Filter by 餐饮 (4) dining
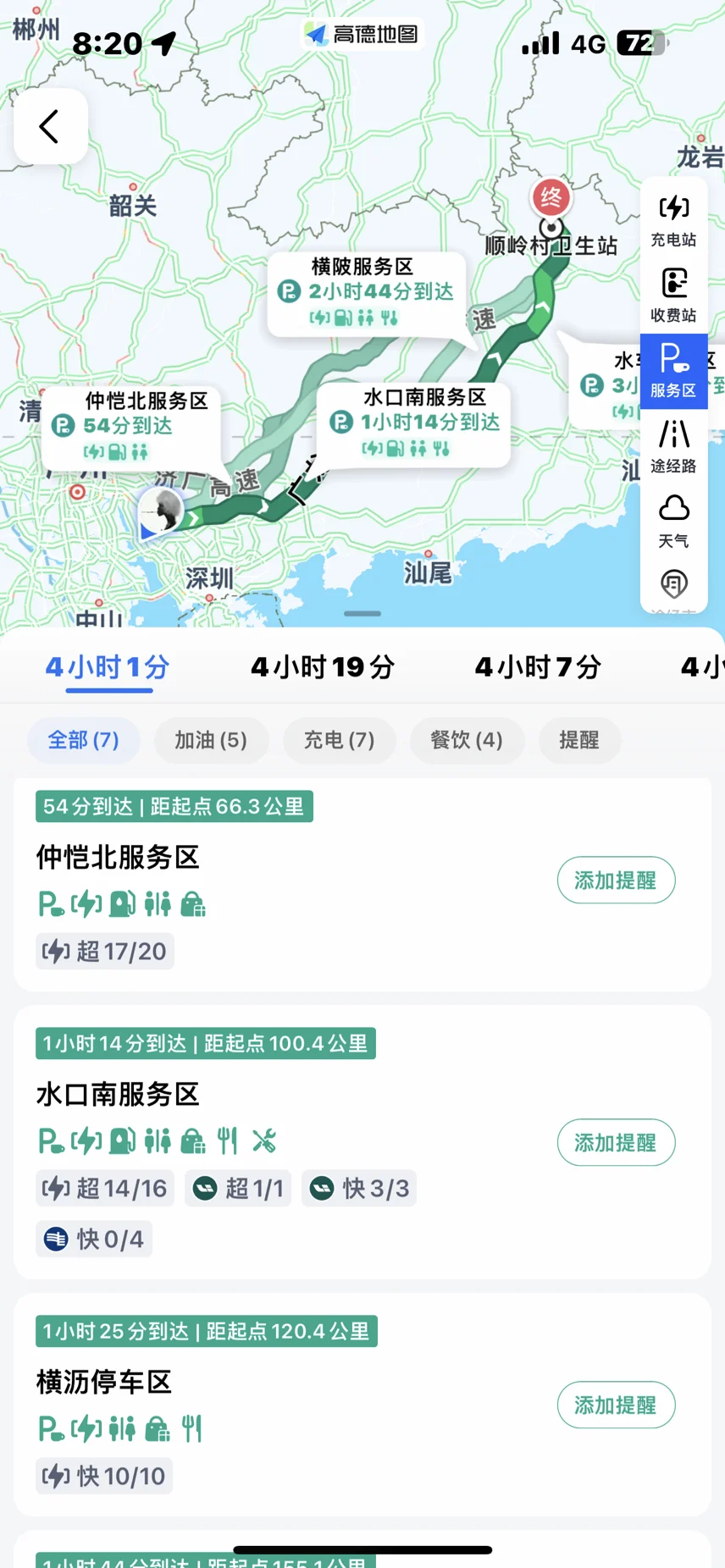The image size is (725, 1568). pyautogui.click(x=467, y=740)
